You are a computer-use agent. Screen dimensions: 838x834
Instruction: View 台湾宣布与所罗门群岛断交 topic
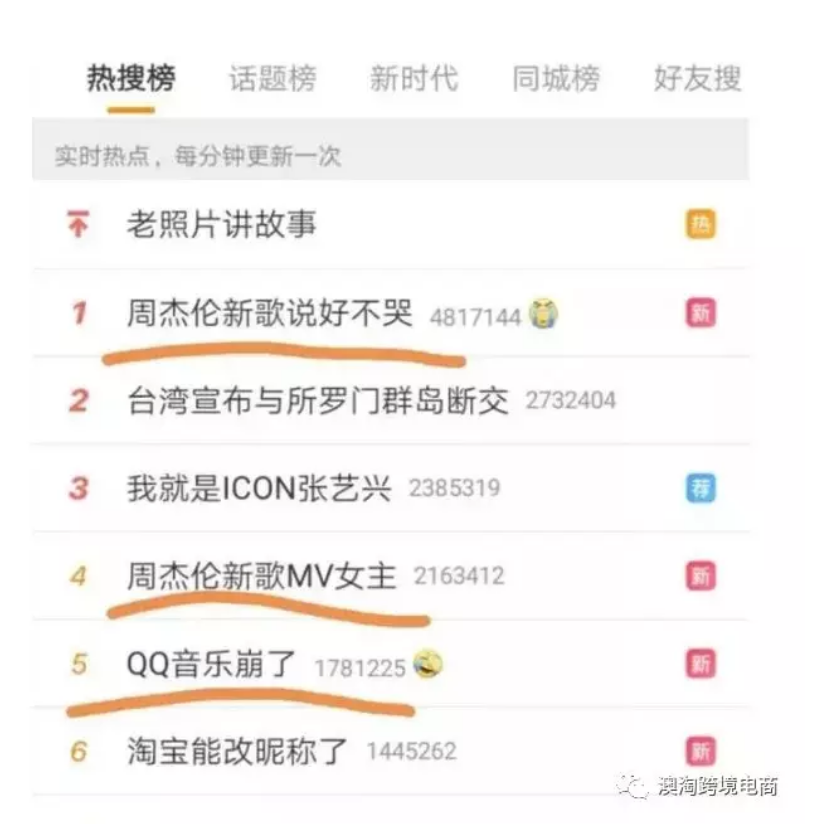tap(317, 402)
